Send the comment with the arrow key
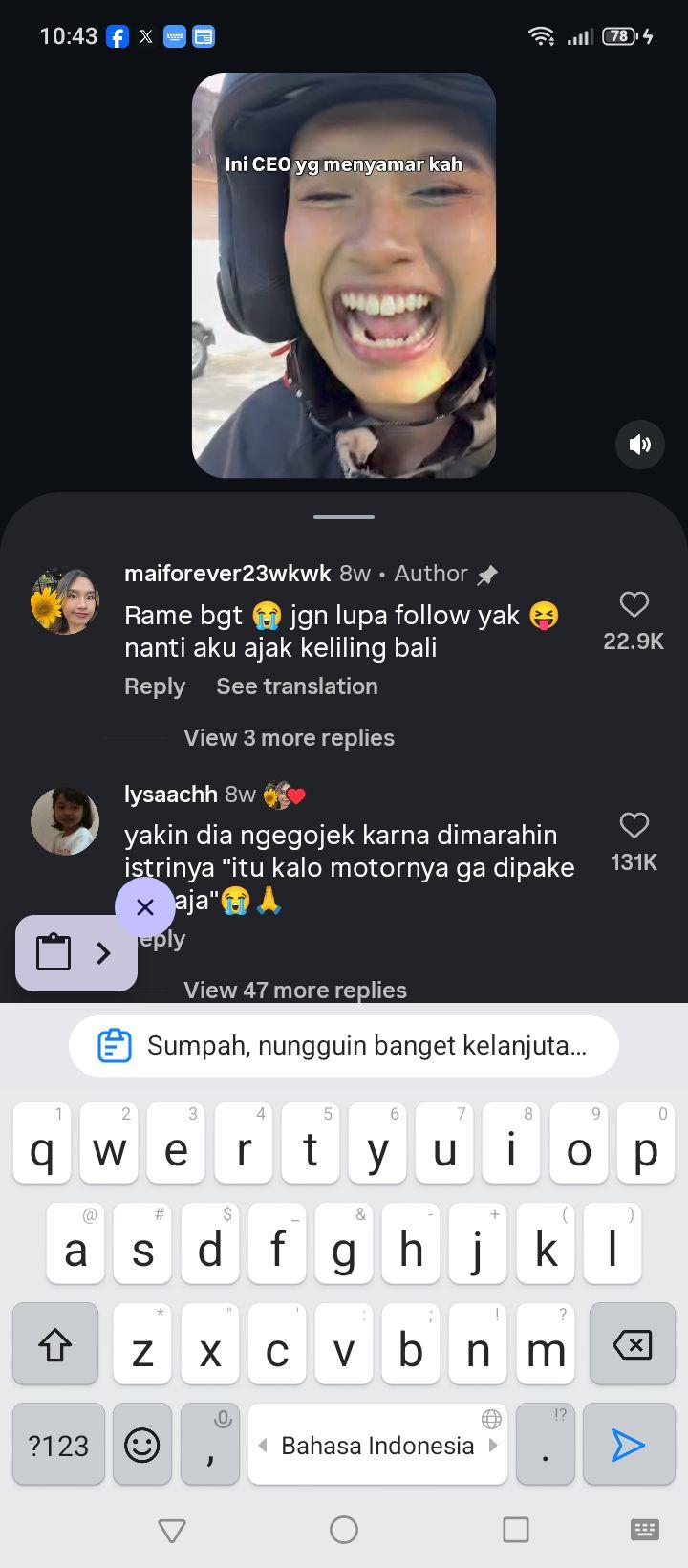Viewport: 688px width, 1568px height. (628, 1445)
